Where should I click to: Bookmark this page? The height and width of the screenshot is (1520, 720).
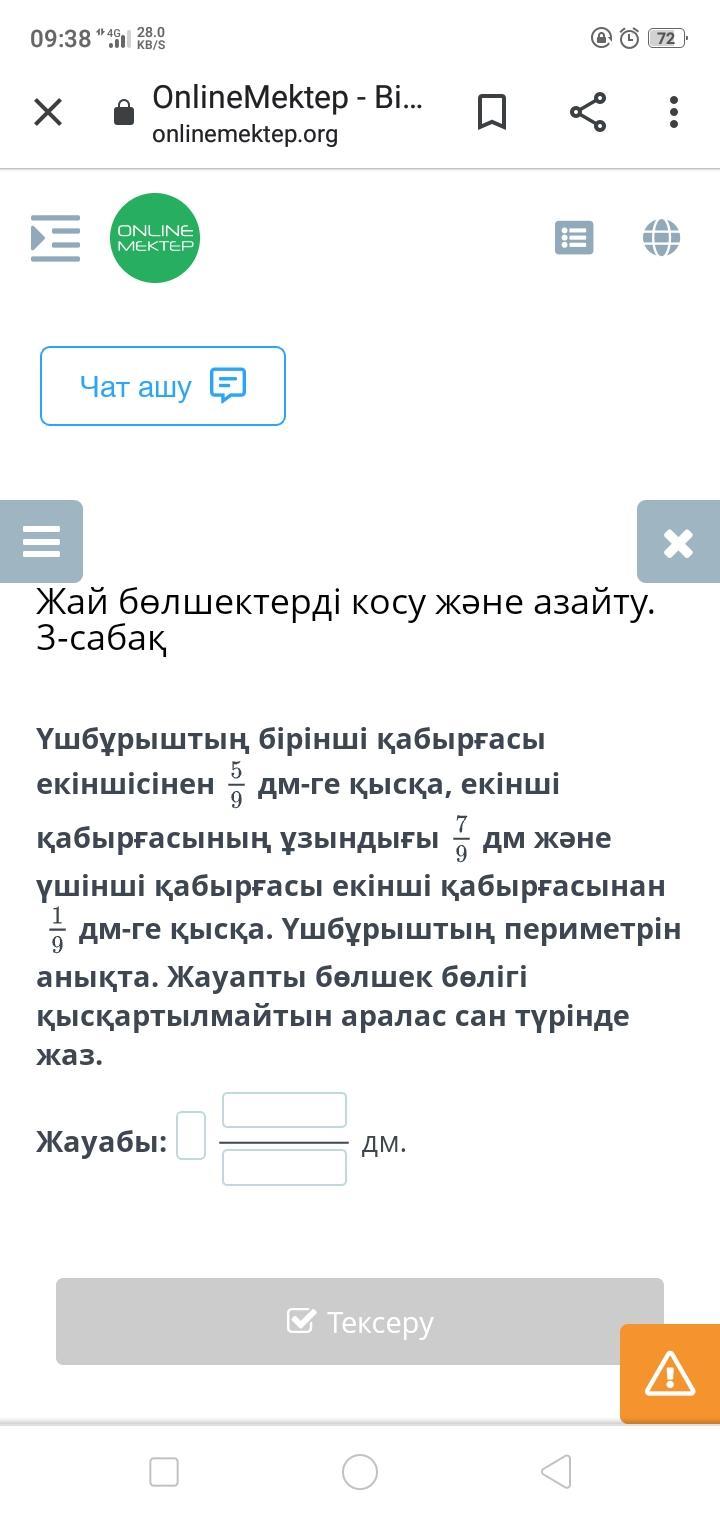pyautogui.click(x=491, y=112)
